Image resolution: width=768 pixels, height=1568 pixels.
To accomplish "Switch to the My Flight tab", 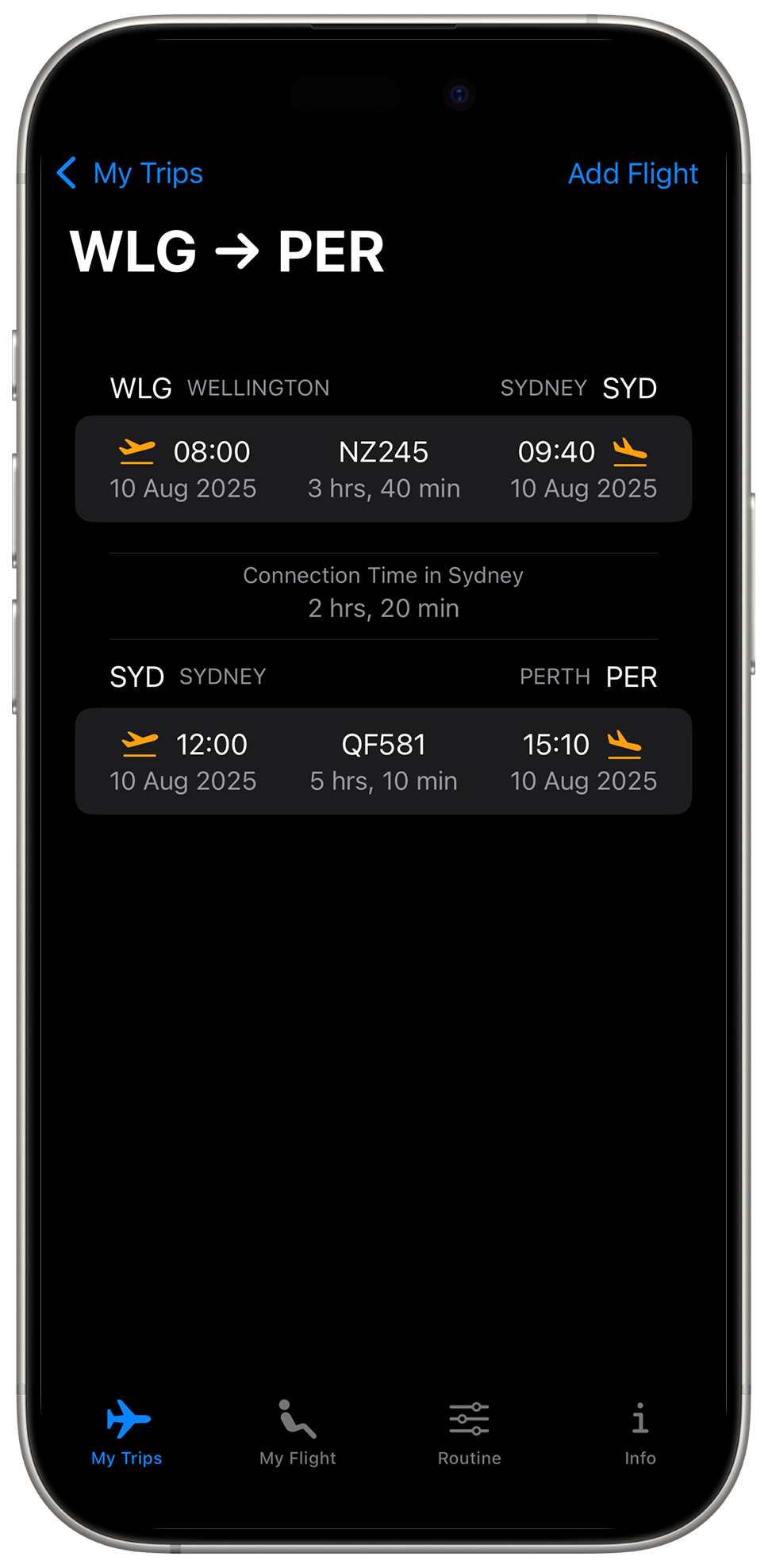I will (x=298, y=1432).
